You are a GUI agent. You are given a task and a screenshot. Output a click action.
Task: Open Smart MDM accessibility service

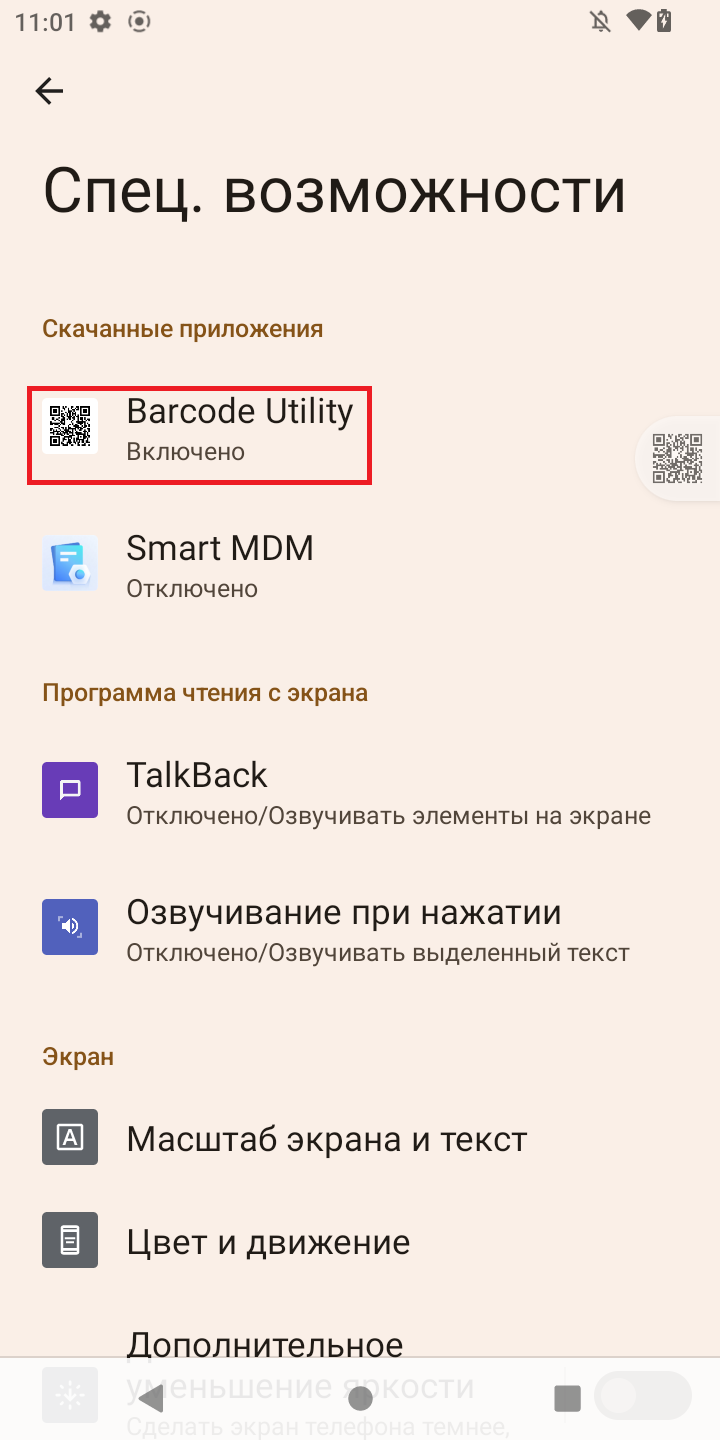coord(219,565)
